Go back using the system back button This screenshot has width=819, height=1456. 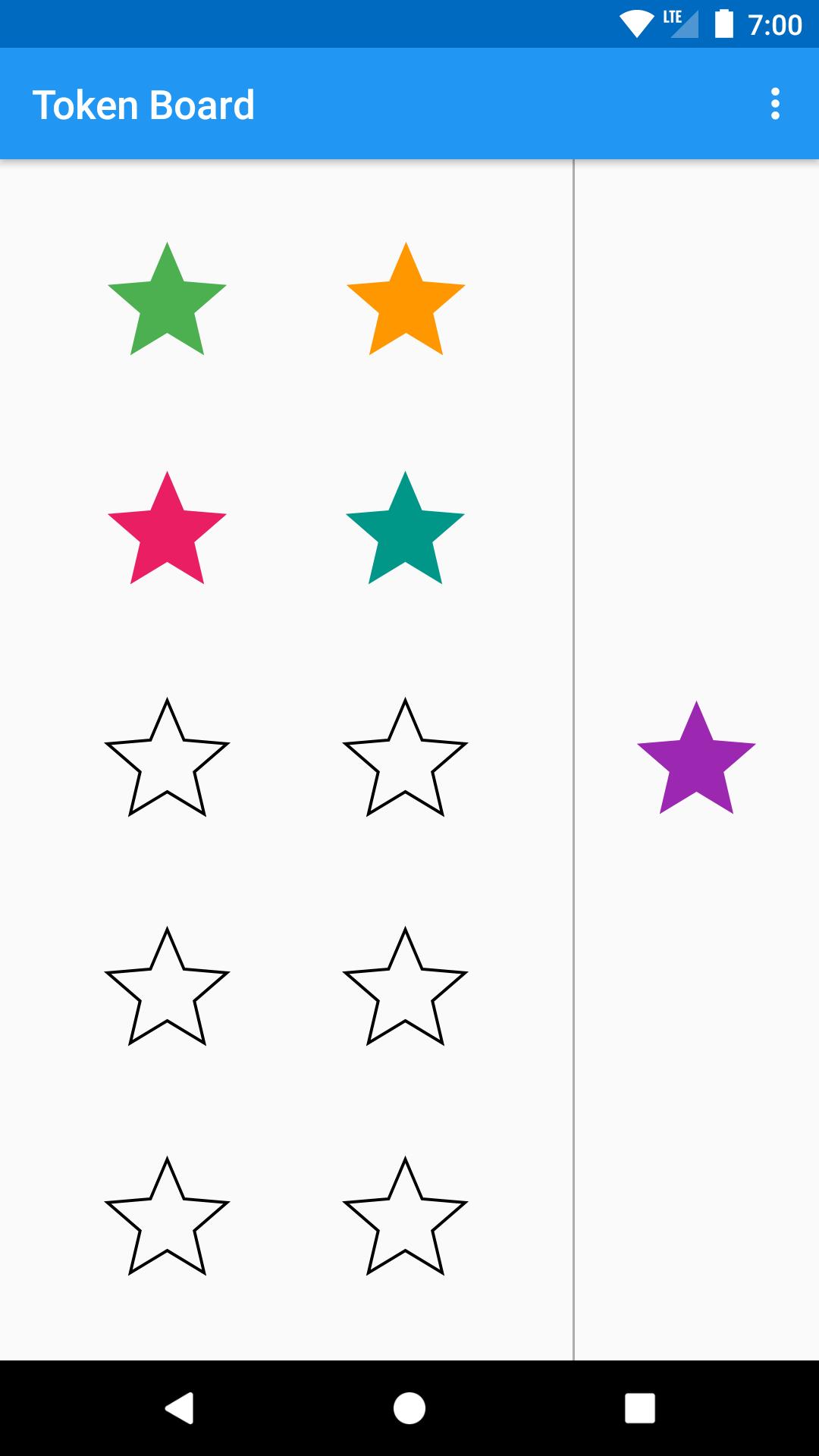180,1408
